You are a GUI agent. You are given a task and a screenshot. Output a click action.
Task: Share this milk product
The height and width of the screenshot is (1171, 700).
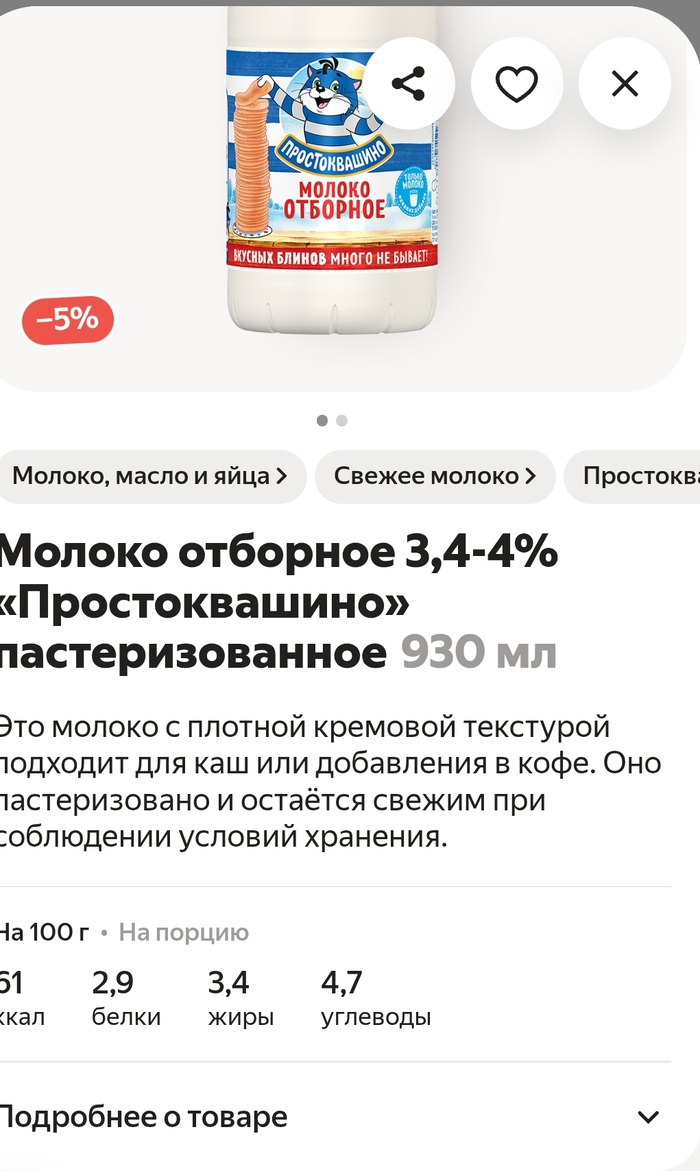pos(408,84)
